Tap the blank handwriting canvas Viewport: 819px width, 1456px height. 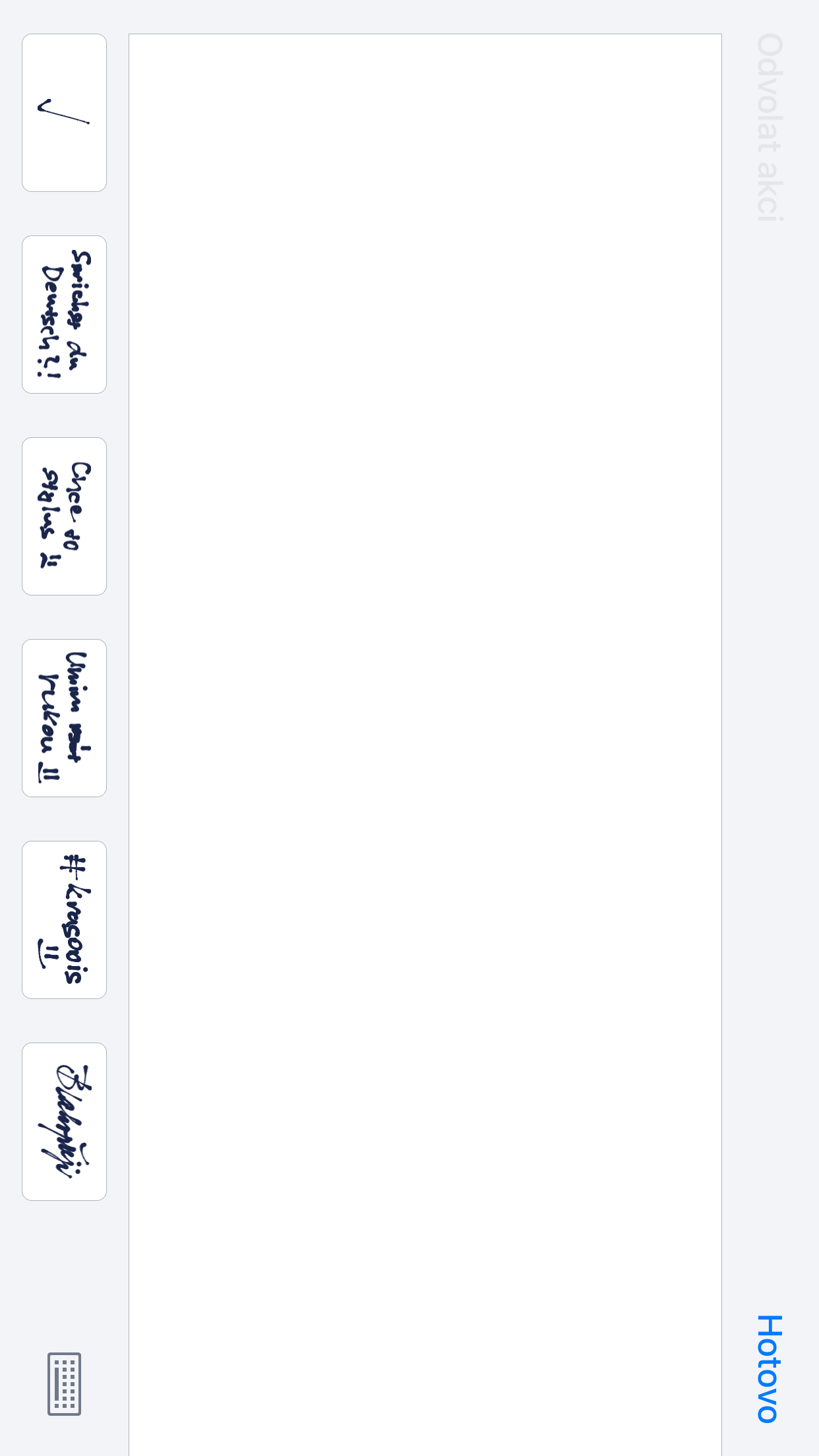click(x=425, y=725)
